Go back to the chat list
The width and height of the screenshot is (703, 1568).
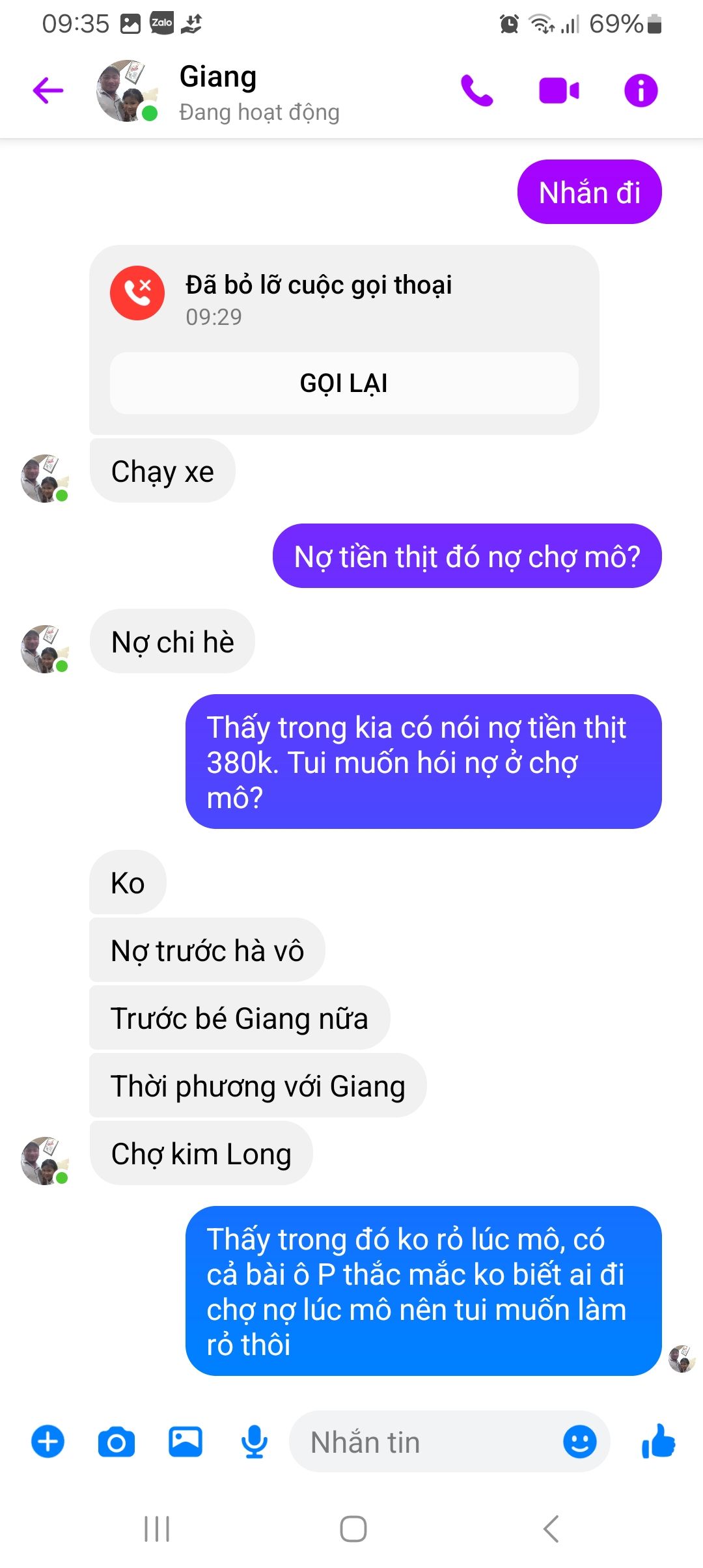tap(48, 91)
